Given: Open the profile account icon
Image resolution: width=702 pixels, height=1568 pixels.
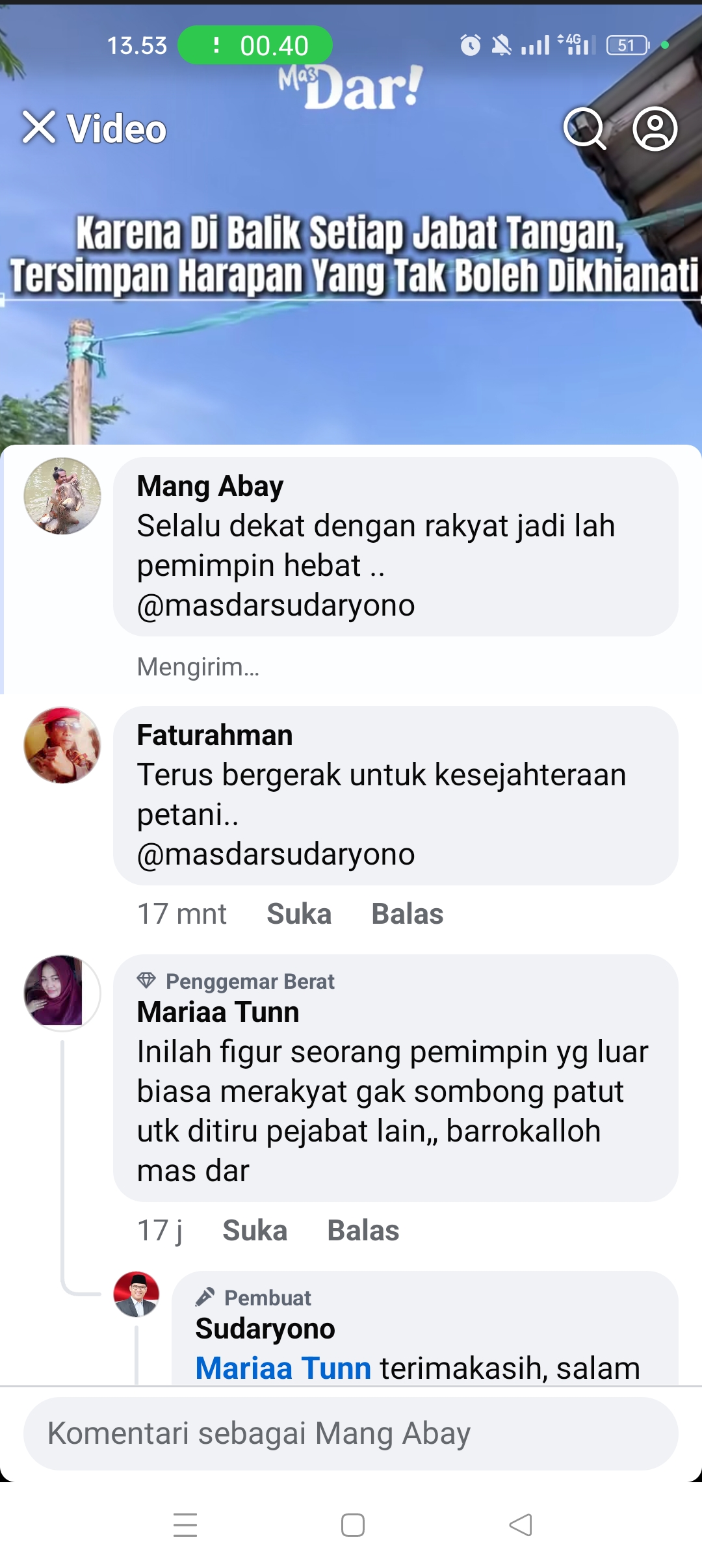Looking at the screenshot, I should tap(655, 129).
